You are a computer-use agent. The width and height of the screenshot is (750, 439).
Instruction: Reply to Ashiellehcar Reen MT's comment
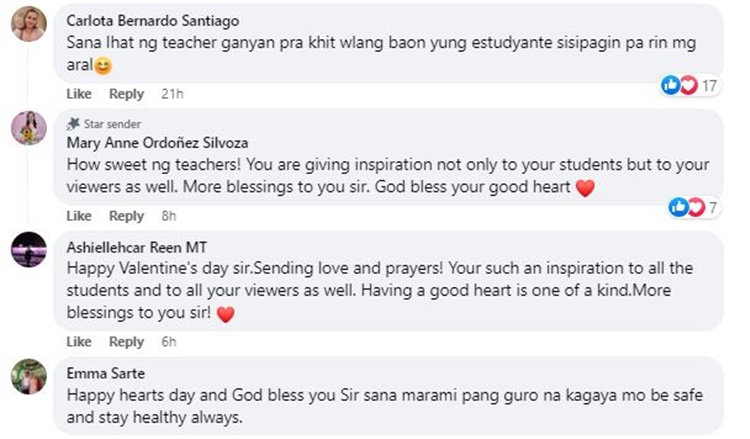click(127, 341)
